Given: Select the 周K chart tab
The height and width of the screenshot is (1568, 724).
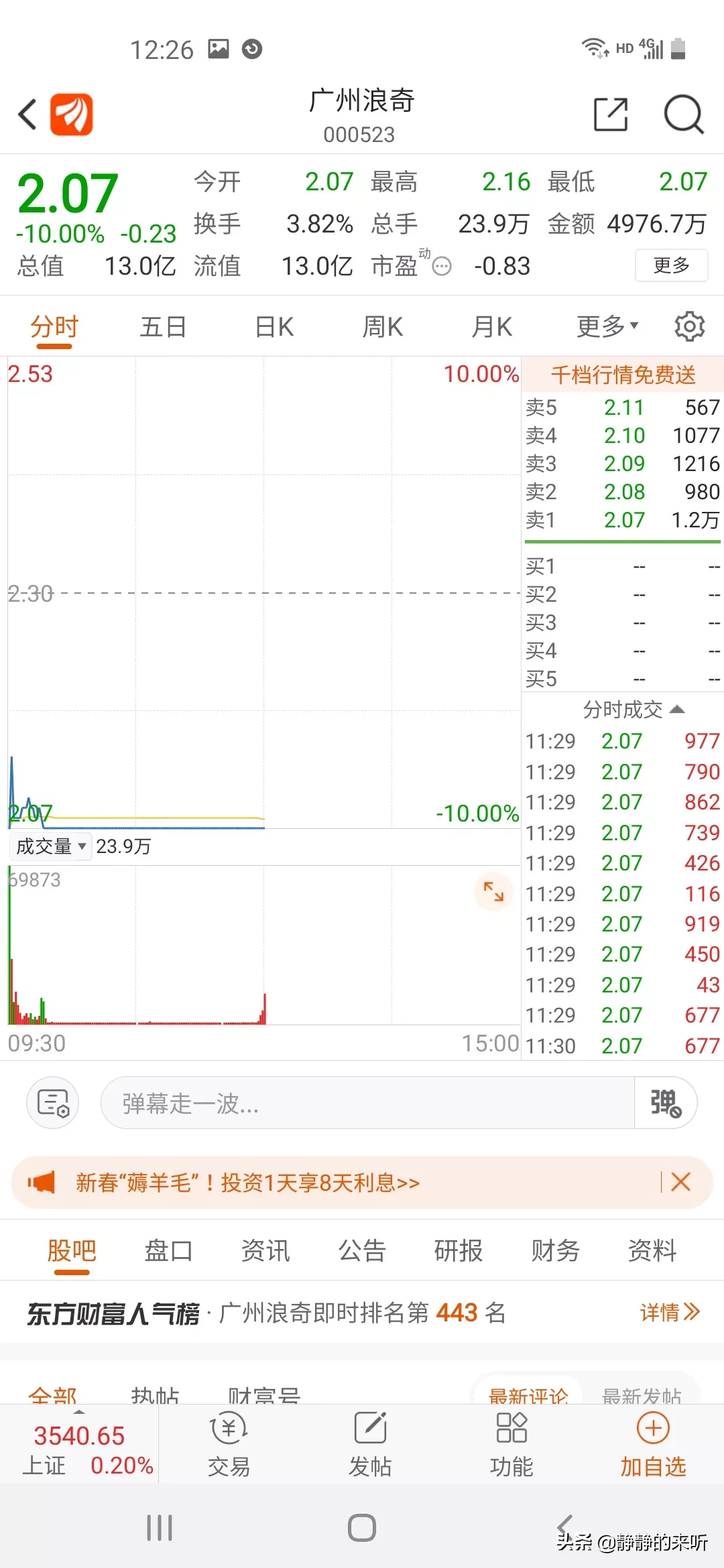Looking at the screenshot, I should click(x=382, y=328).
